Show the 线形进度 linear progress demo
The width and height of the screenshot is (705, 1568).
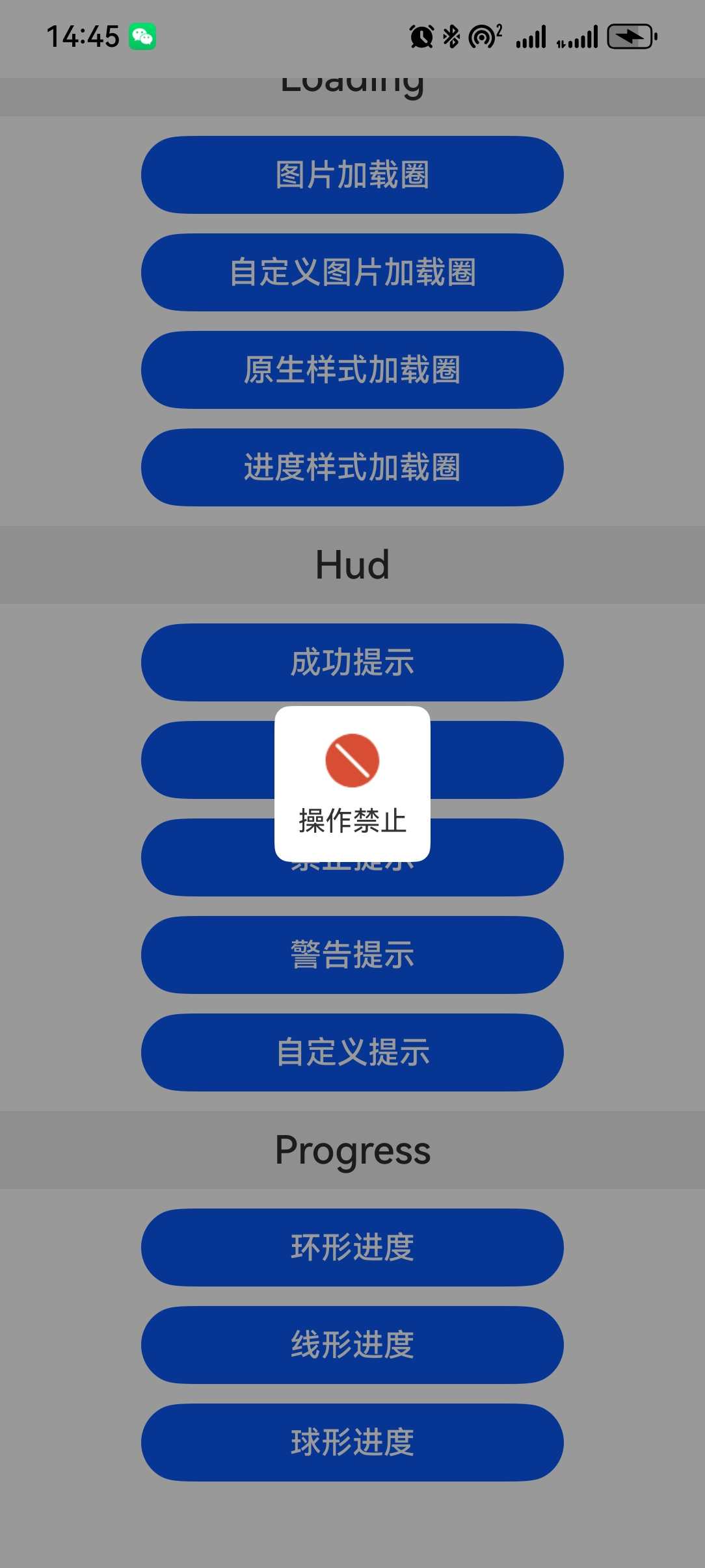coord(351,1346)
